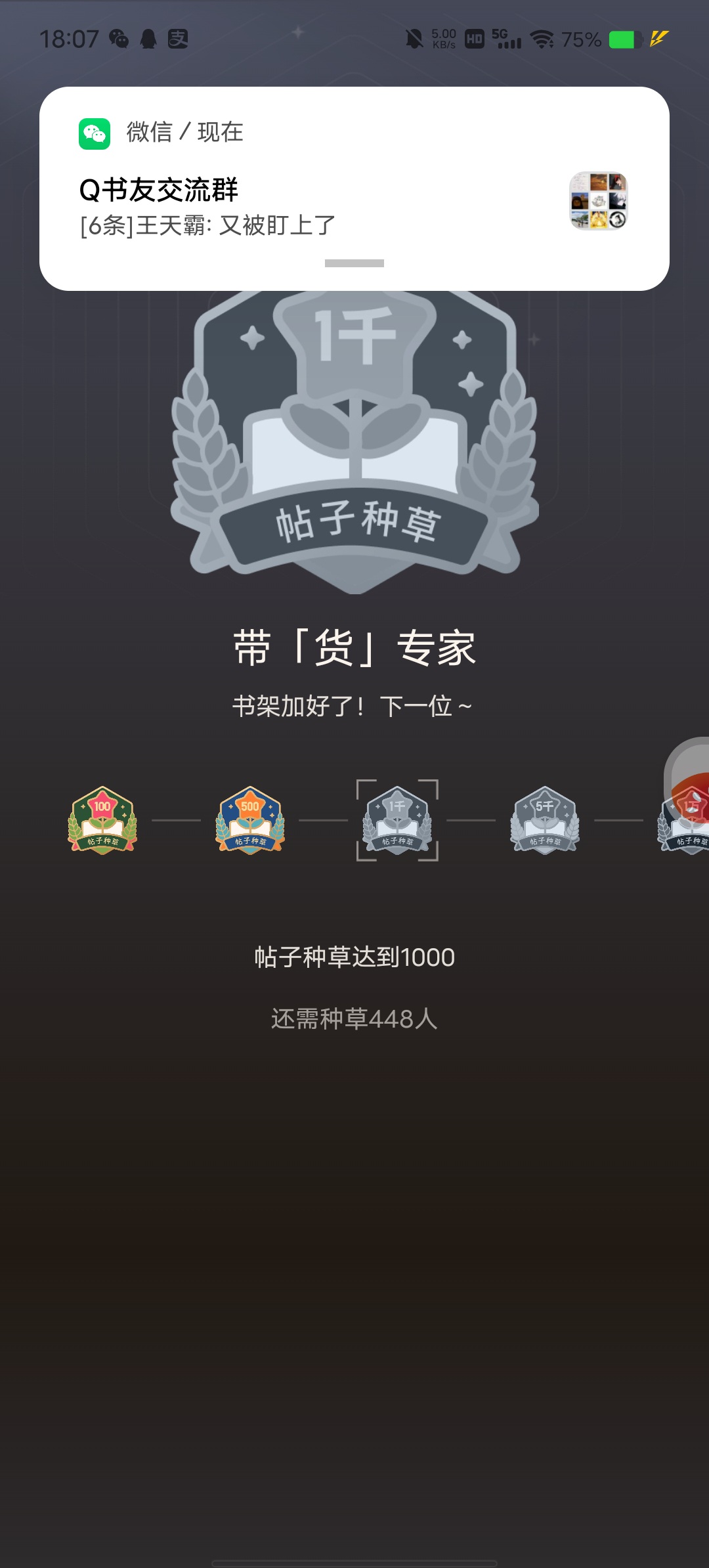Expand the WeChat notification using its handle
This screenshot has width=709, height=1568.
pyautogui.click(x=354, y=263)
